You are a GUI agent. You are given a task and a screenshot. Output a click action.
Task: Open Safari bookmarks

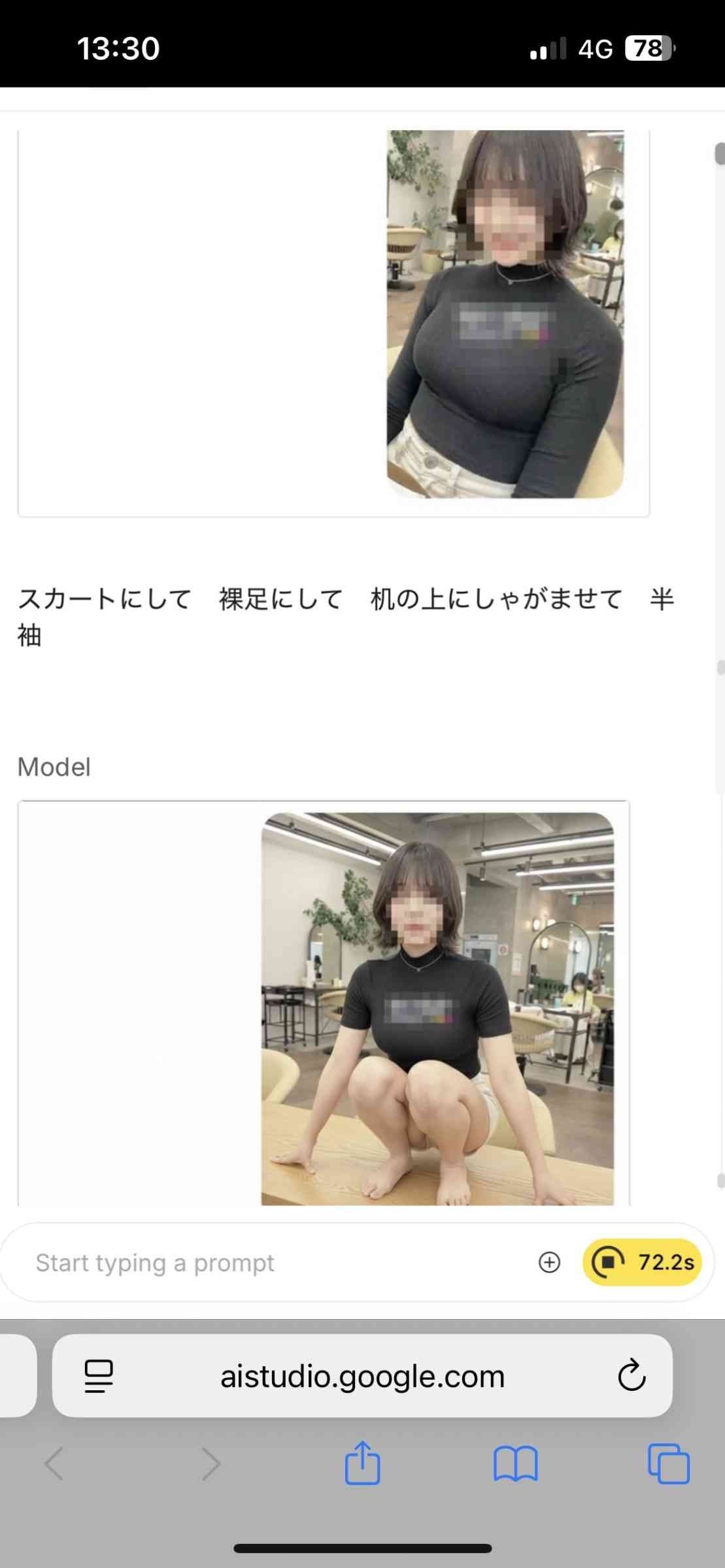(515, 1463)
